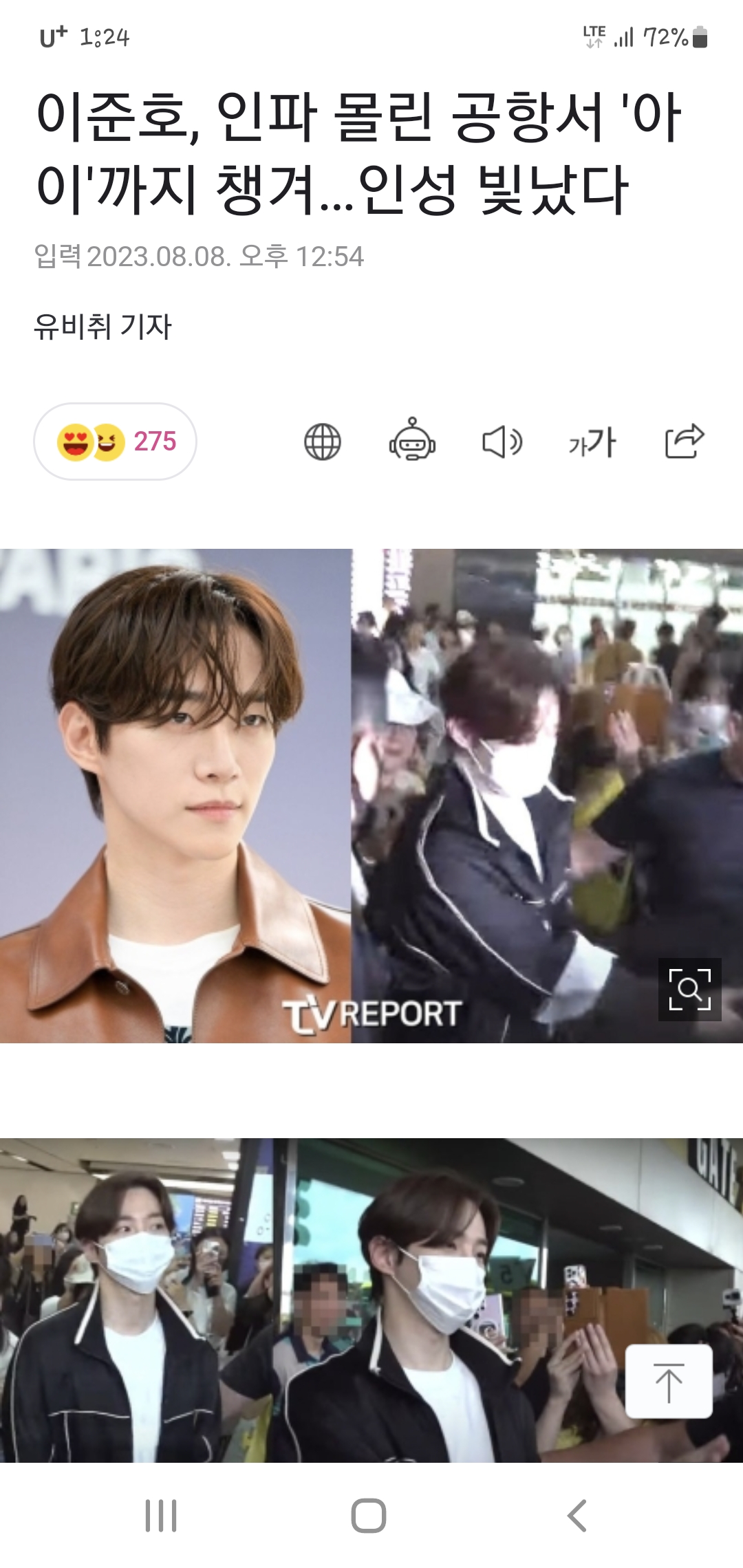
Task: Enlarge the TV Report image with the magnifier
Action: [689, 989]
